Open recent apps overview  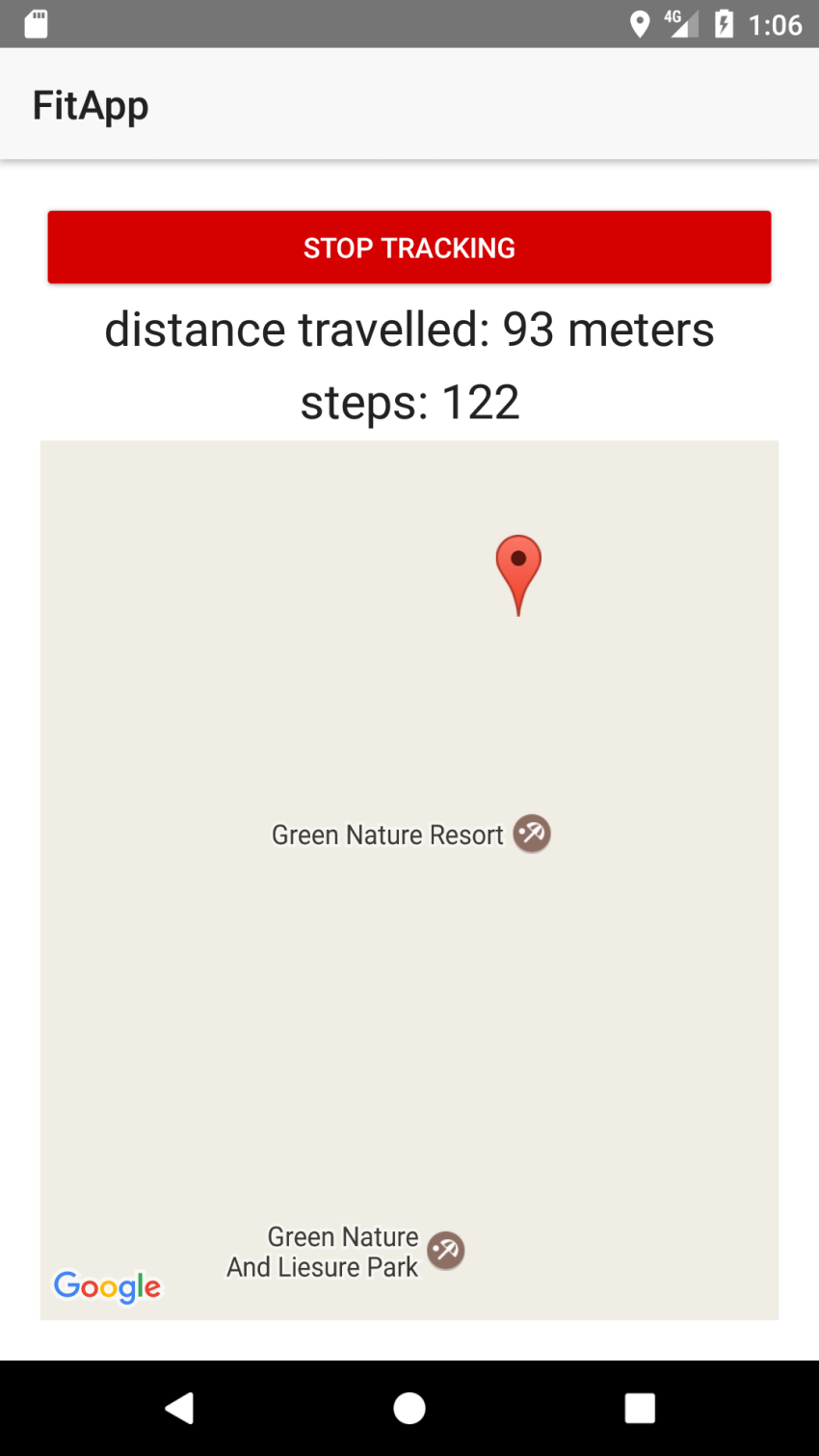pos(640,1408)
